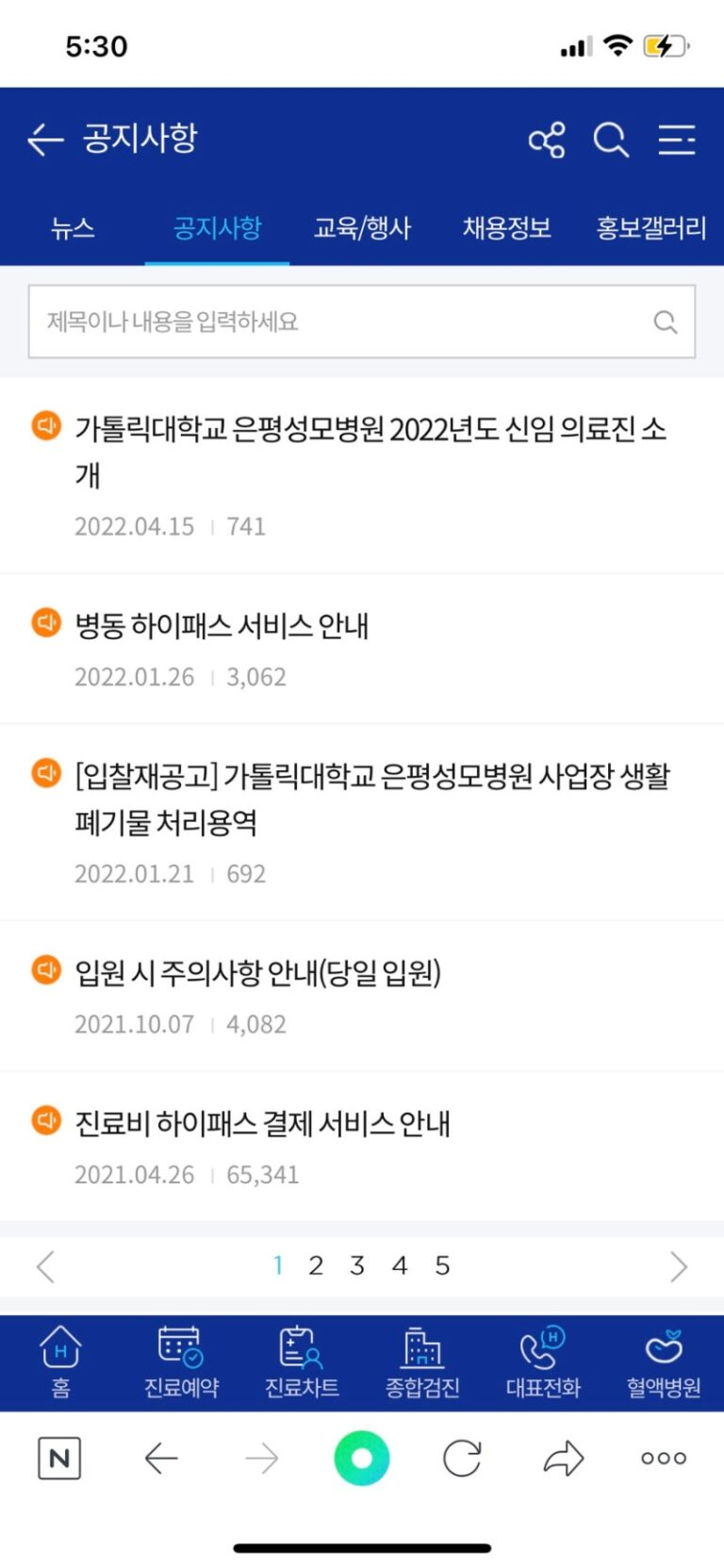This screenshot has height=1568, width=724.
Task: Go to the next set of pages
Action: point(678,1267)
